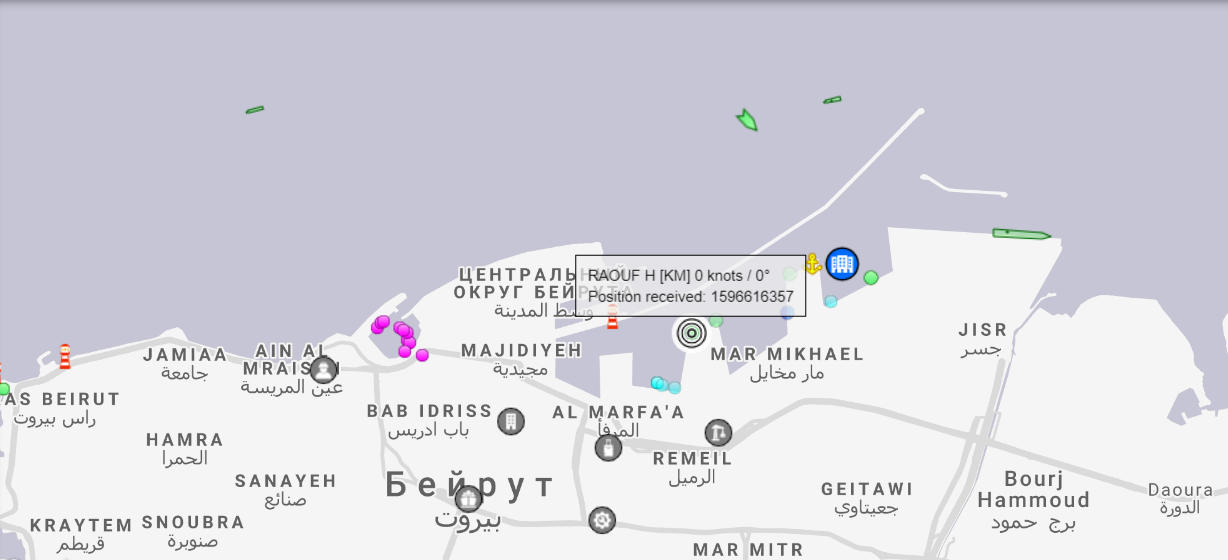Tap the long green vessel near Jisr

point(1021,234)
